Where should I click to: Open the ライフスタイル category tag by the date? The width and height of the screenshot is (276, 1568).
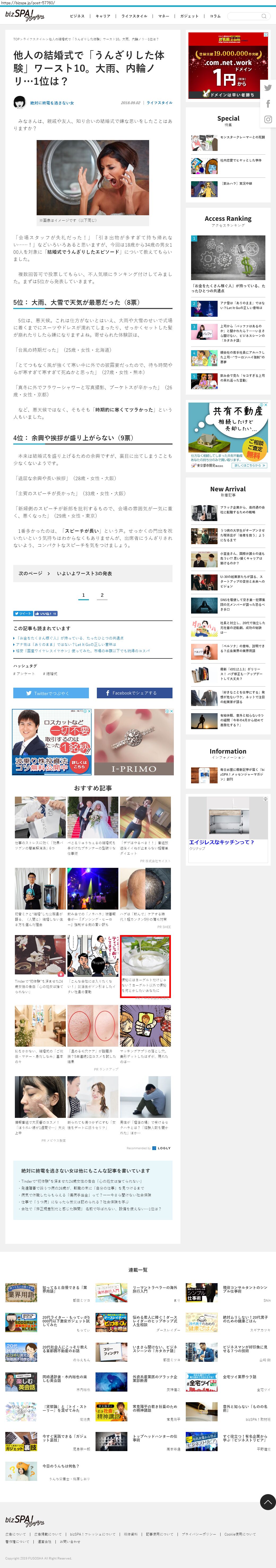[159, 103]
